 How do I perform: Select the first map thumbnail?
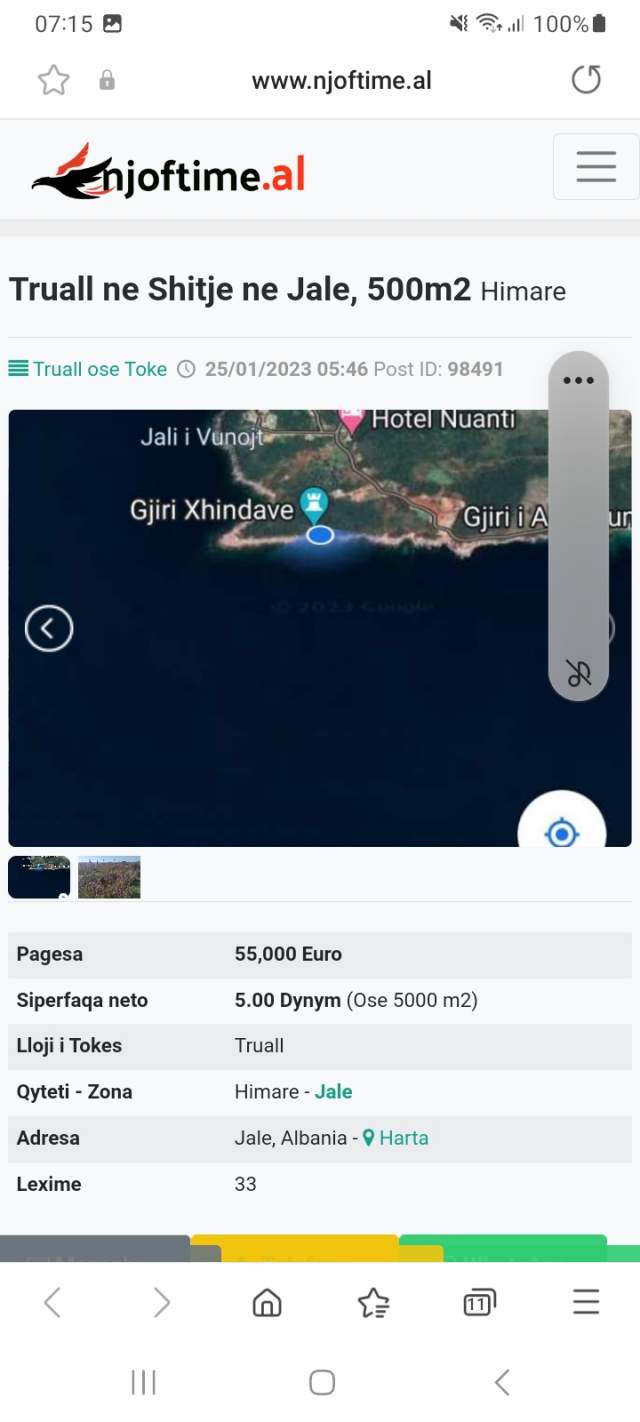tap(39, 877)
